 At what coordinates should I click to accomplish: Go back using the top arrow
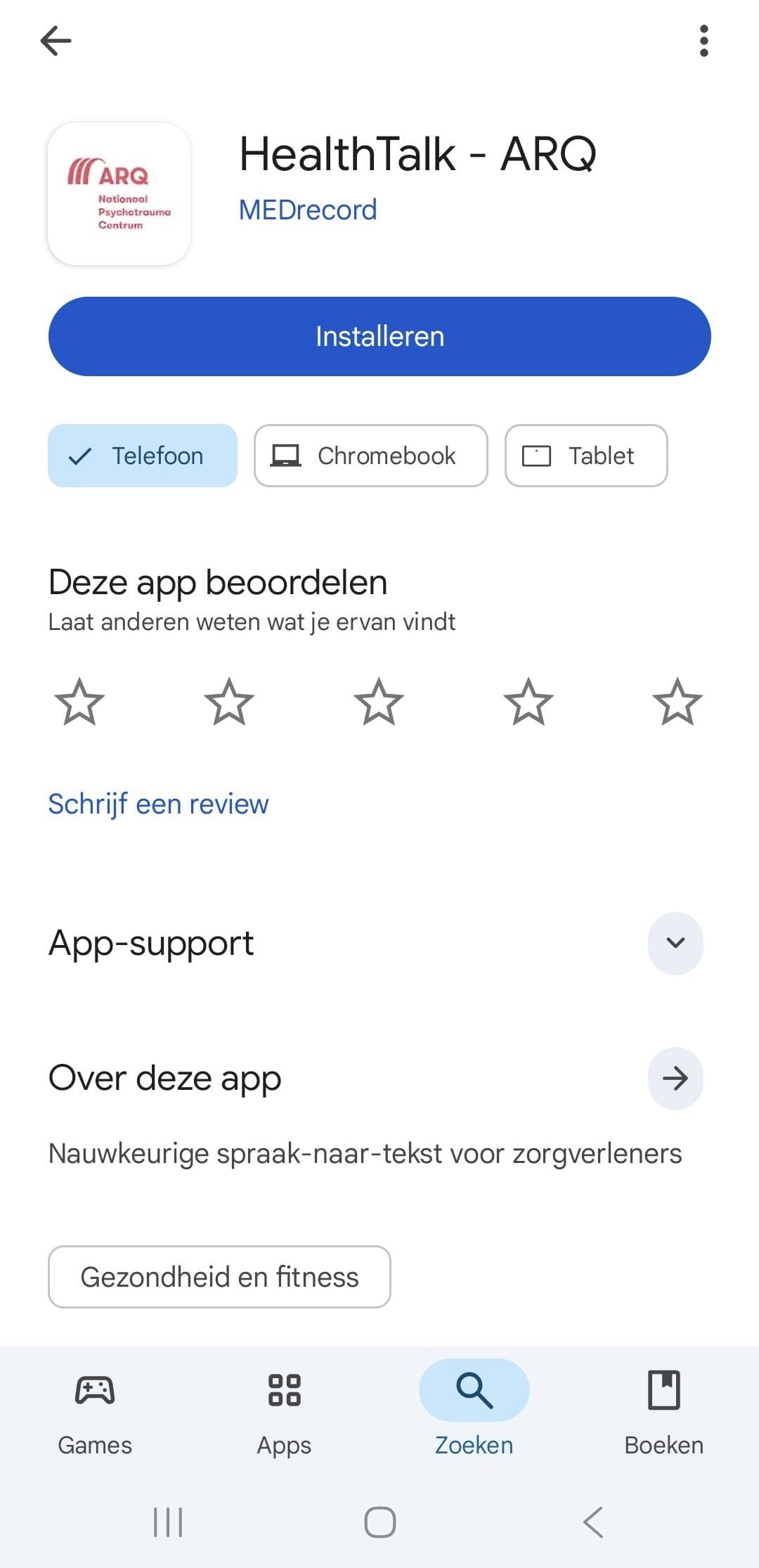click(56, 41)
